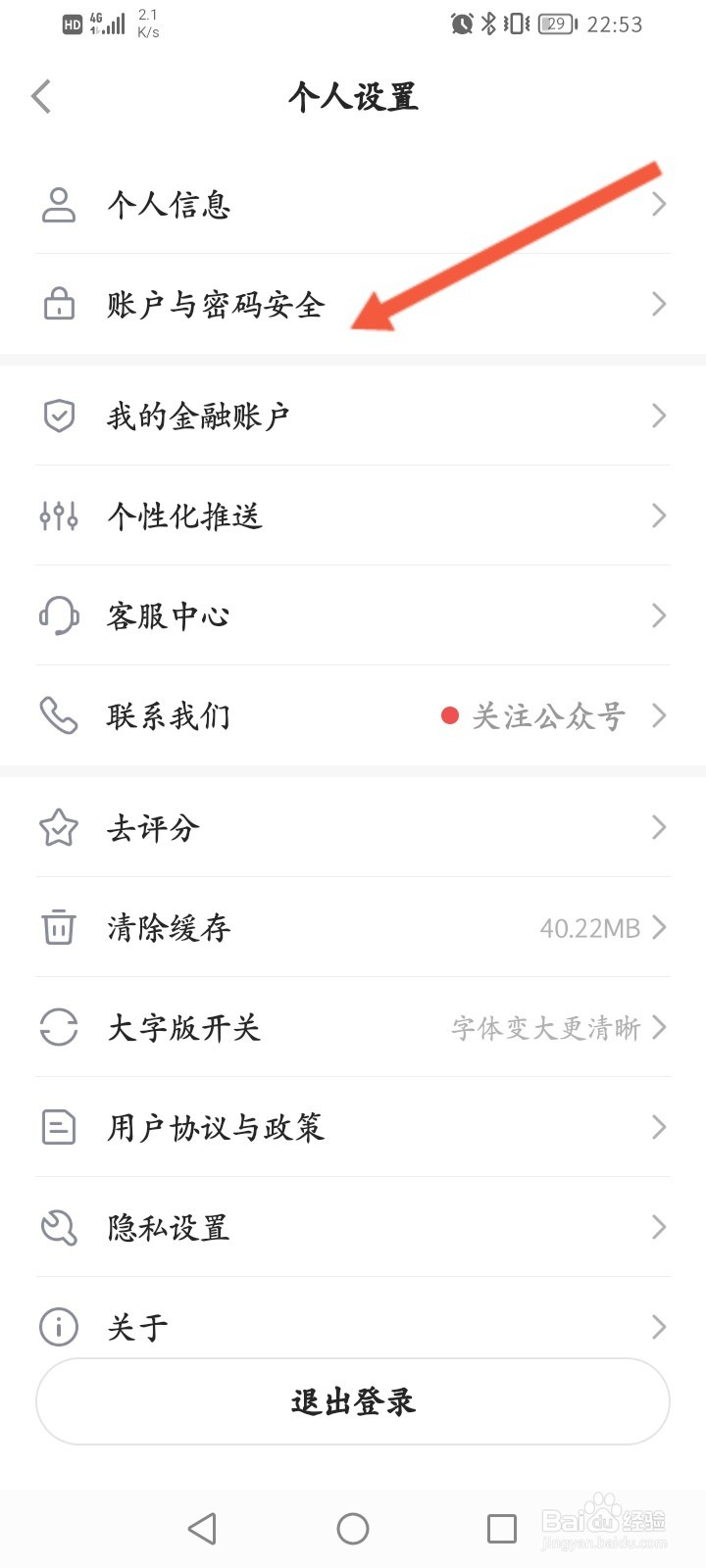The height and width of the screenshot is (1568, 706).
Task: Open 我的金融账户
Action: pyautogui.click(x=353, y=416)
